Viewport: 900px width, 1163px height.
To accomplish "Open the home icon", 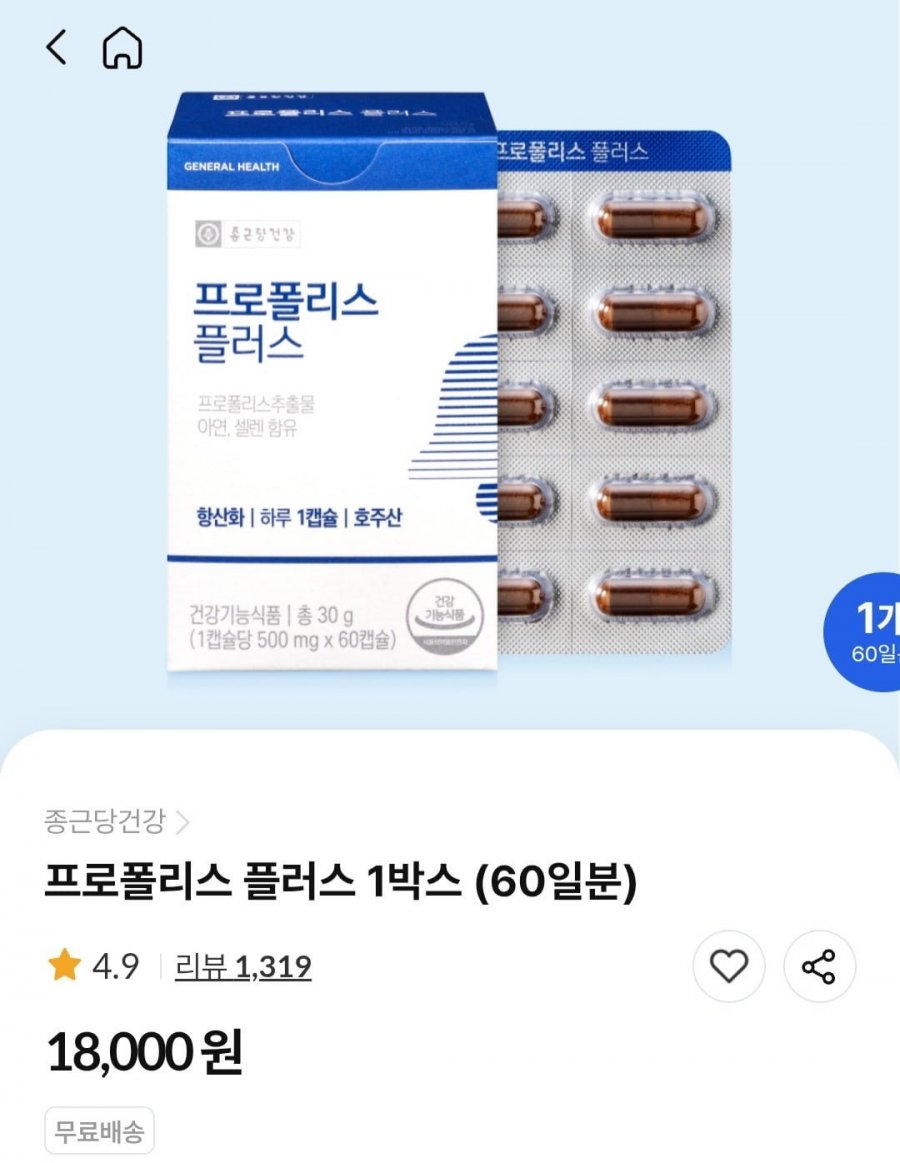I will tap(122, 48).
